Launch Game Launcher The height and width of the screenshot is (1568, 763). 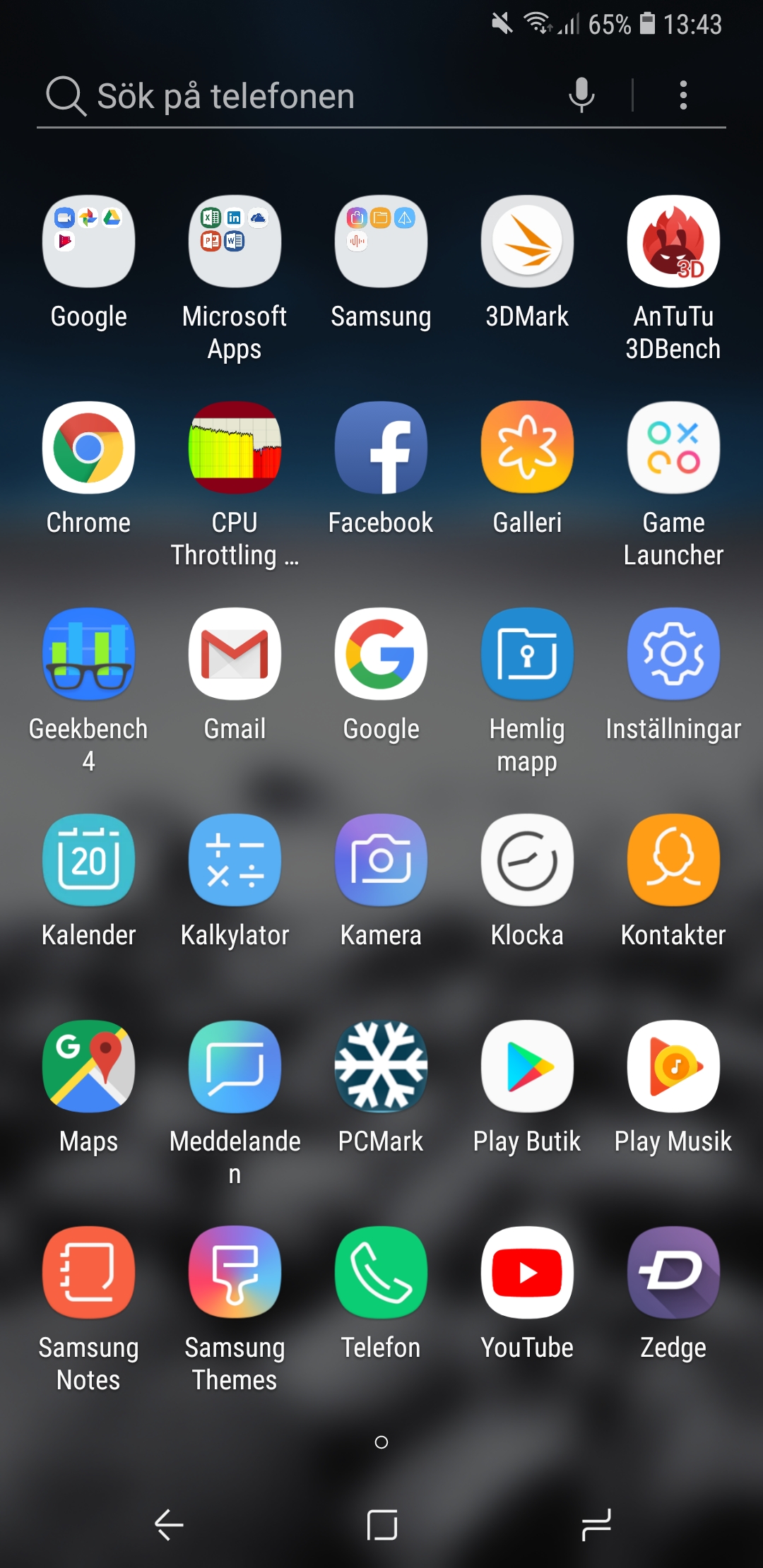(x=673, y=448)
